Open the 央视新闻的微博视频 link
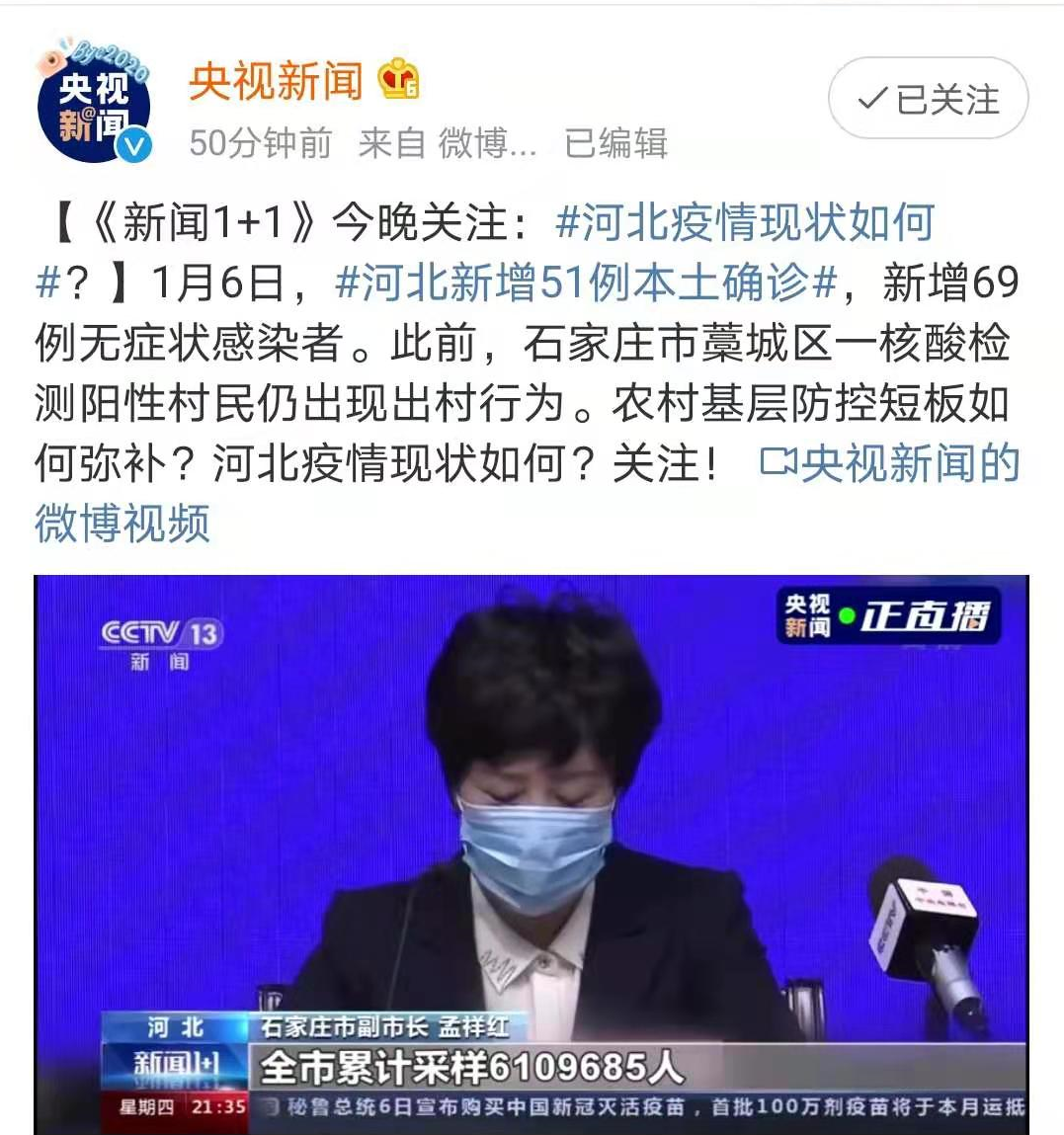 (889, 463)
